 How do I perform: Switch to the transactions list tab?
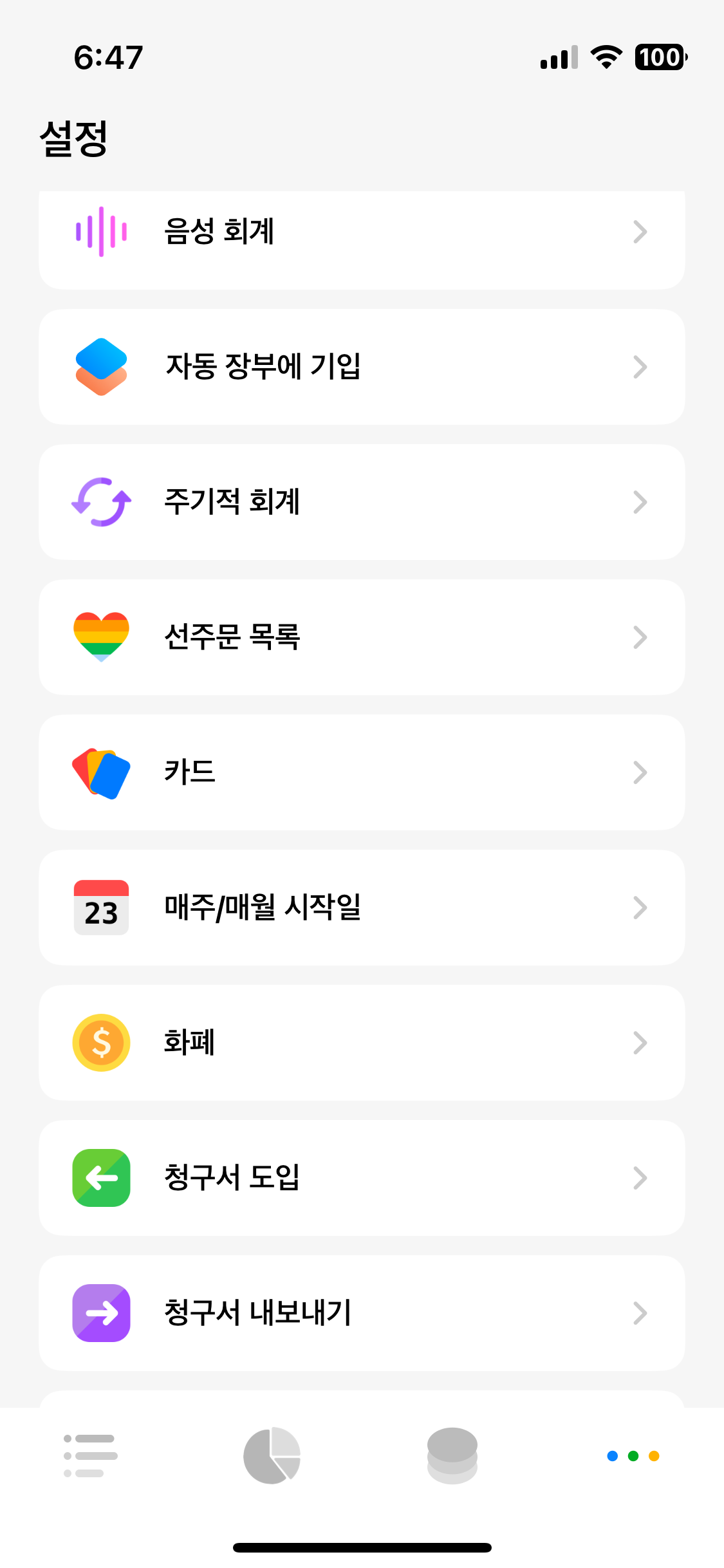(x=90, y=1456)
